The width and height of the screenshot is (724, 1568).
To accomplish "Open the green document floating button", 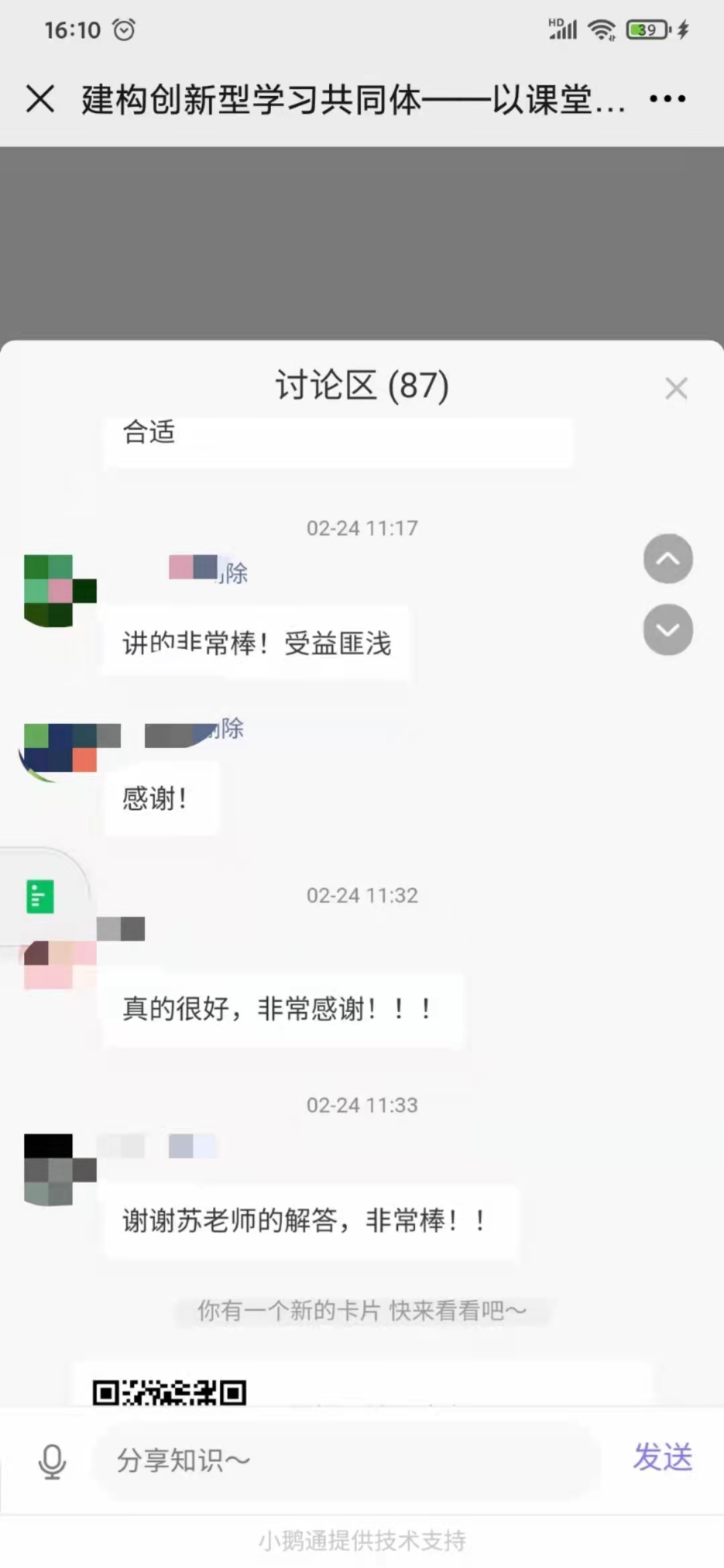I will click(40, 897).
